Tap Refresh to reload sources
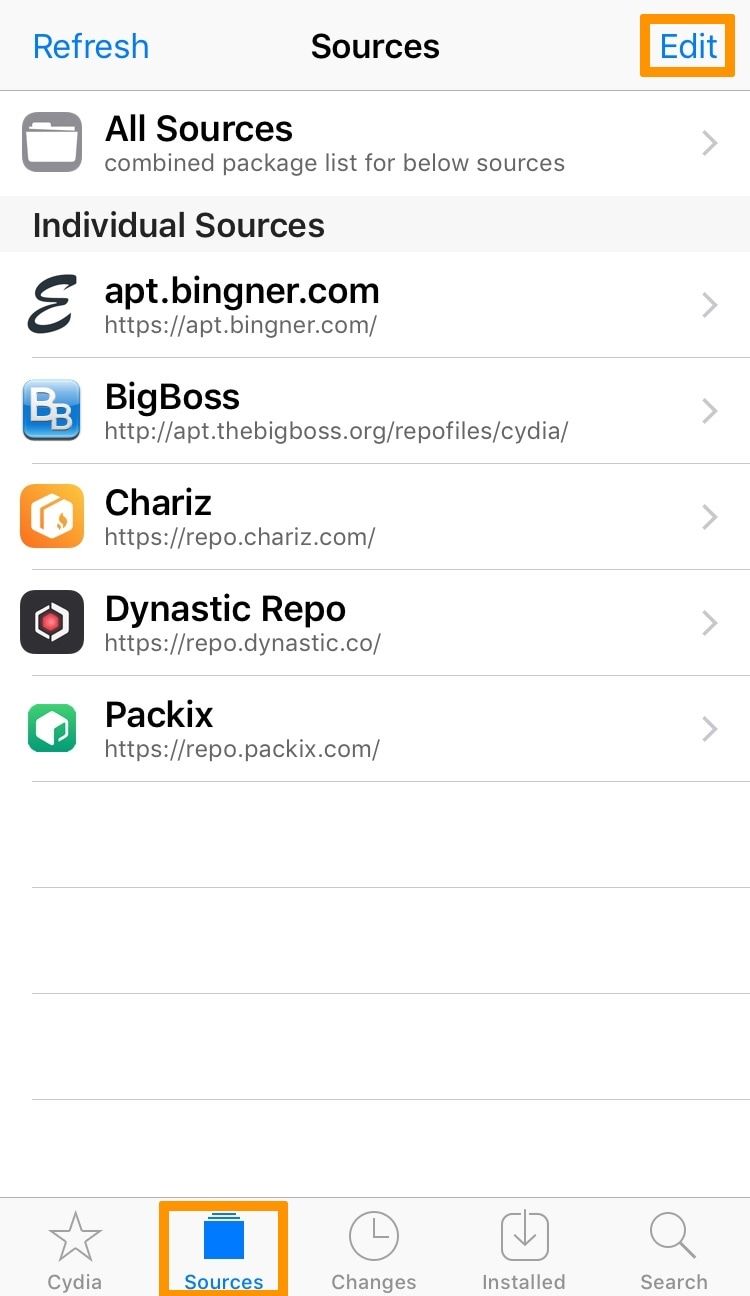This screenshot has height=1296, width=750. 91,46
